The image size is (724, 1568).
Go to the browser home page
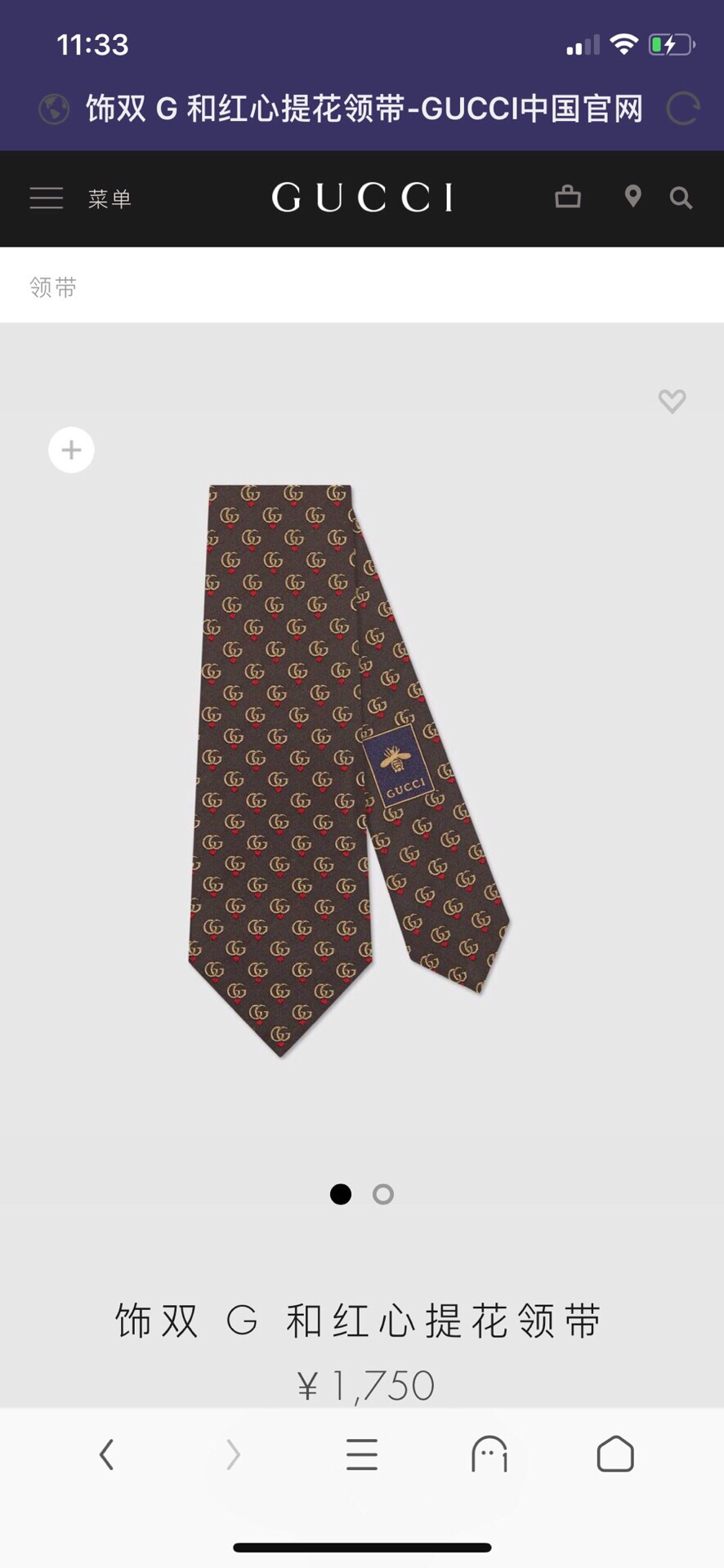click(x=615, y=1454)
